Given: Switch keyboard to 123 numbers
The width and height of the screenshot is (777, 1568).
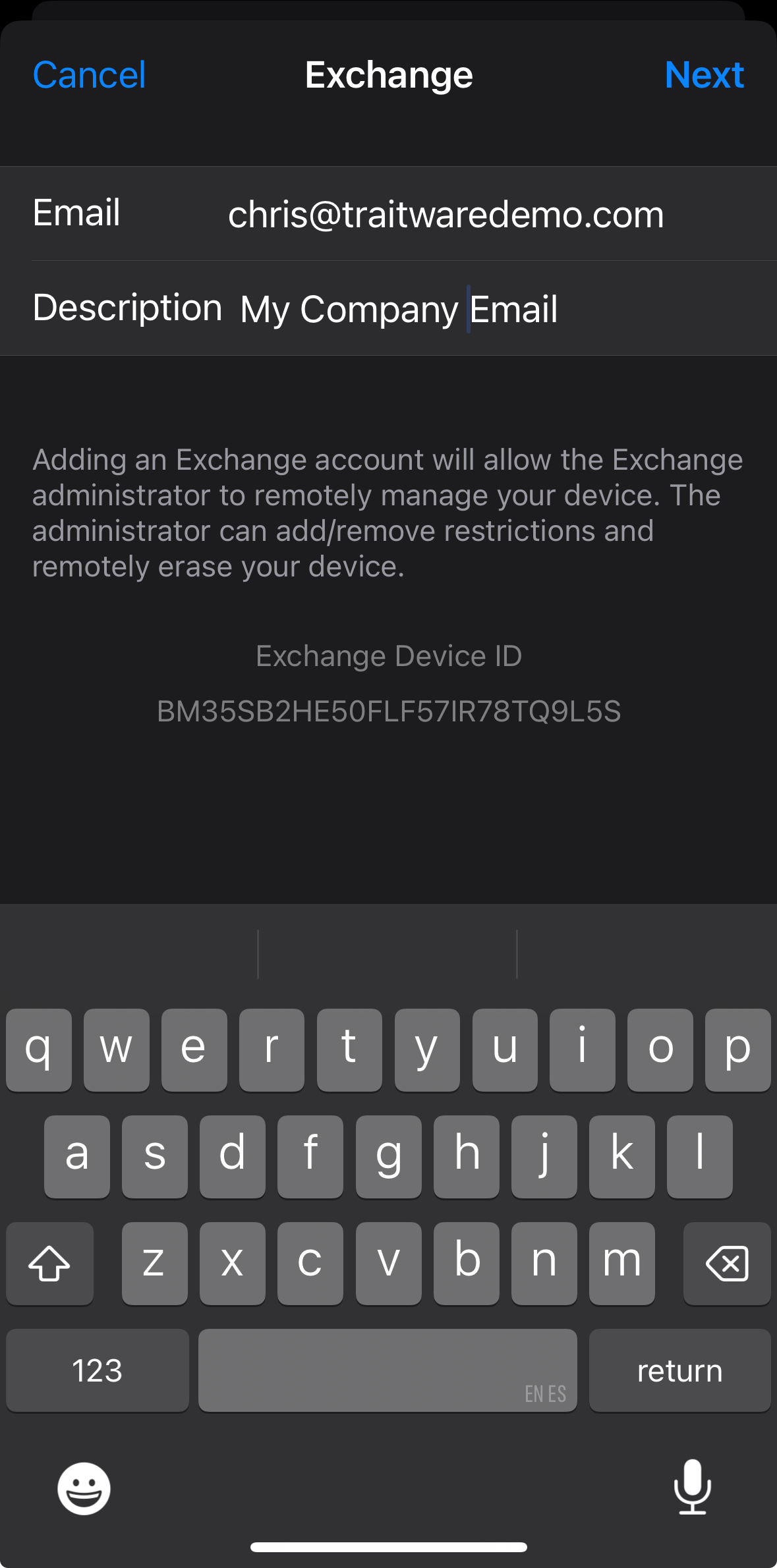Looking at the screenshot, I should 98,1370.
